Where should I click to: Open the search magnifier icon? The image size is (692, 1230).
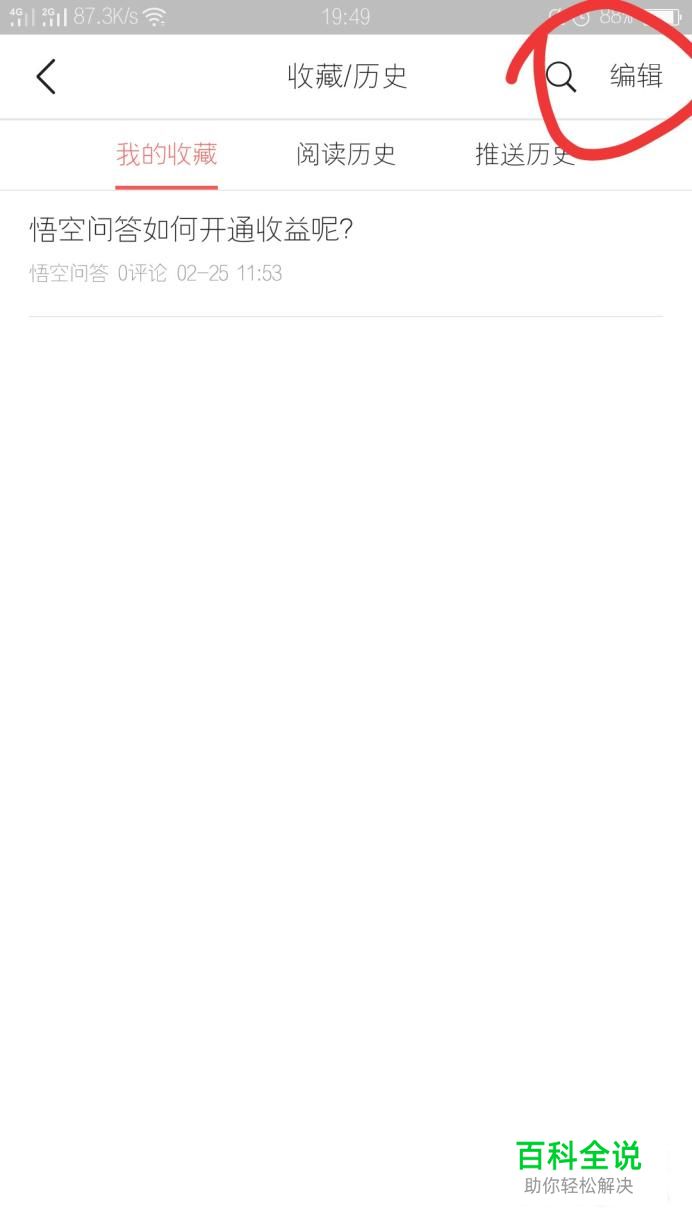pos(561,77)
